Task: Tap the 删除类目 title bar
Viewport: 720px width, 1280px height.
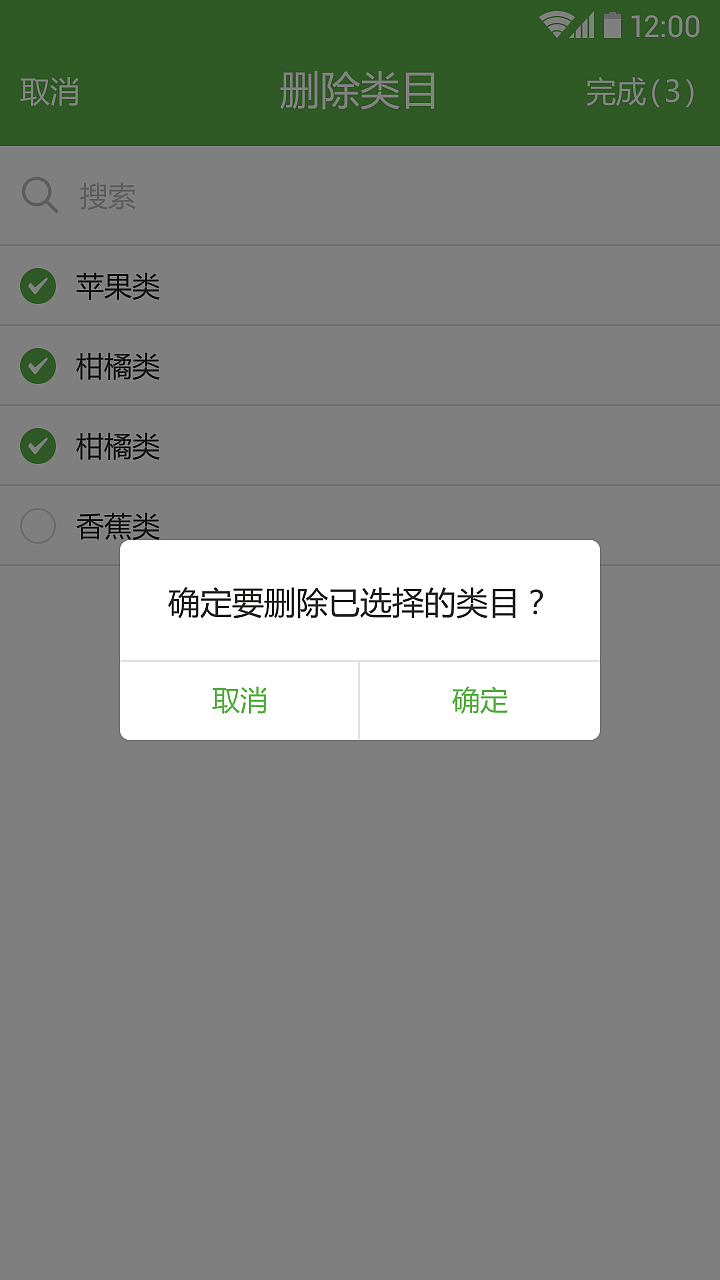Action: [x=358, y=92]
